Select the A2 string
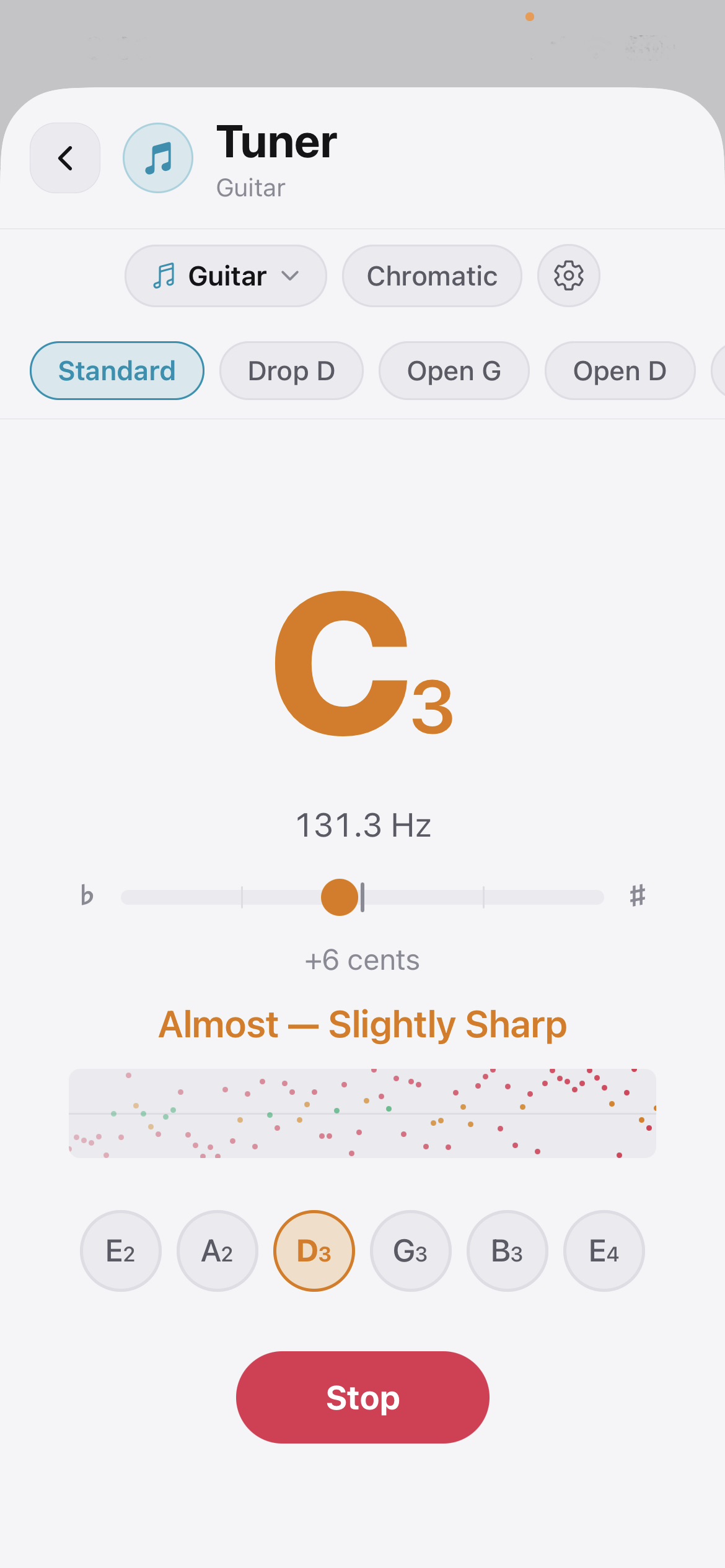The width and height of the screenshot is (725, 1568). pos(217,1251)
